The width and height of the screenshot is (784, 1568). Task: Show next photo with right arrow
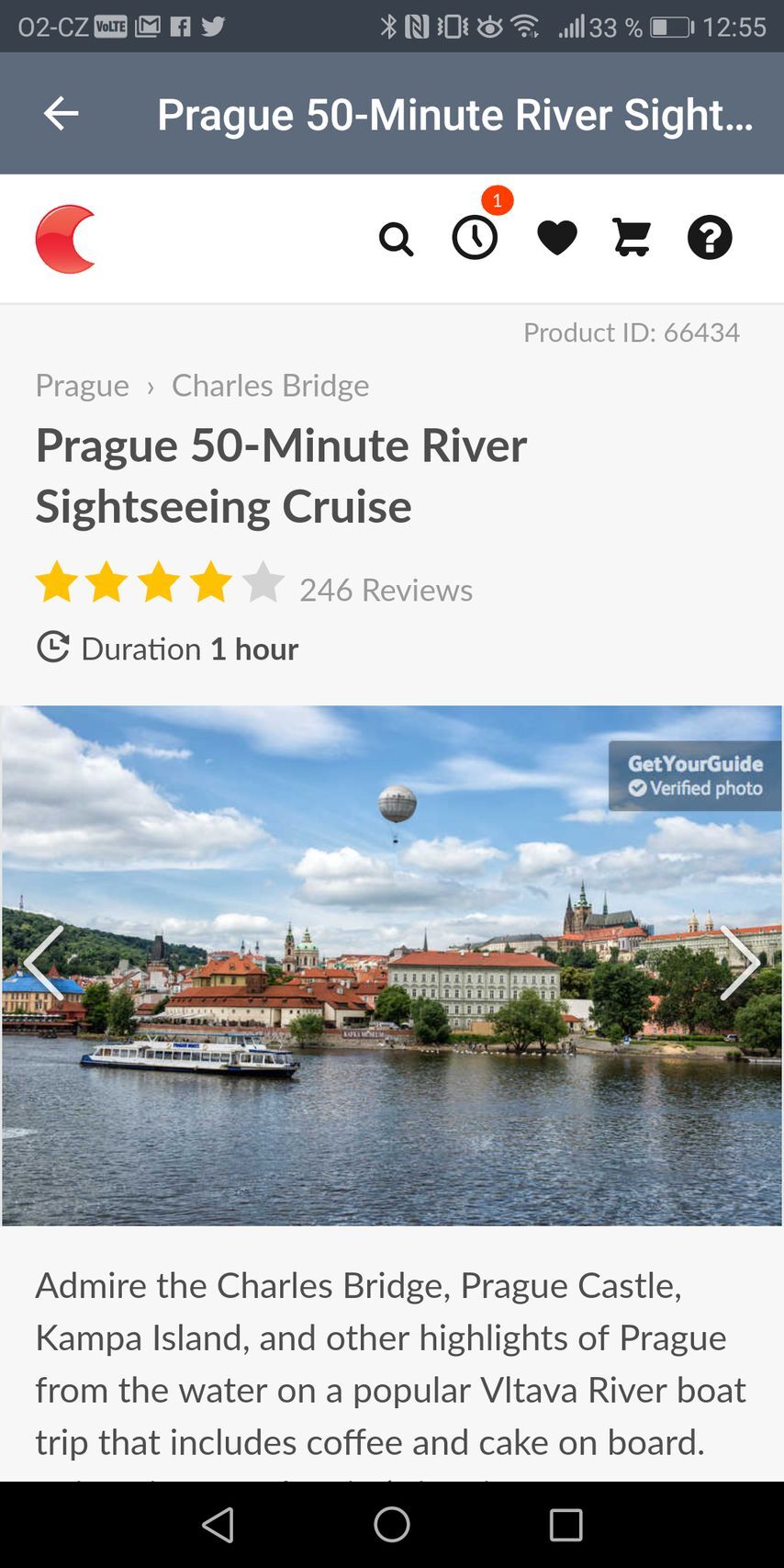tap(740, 964)
